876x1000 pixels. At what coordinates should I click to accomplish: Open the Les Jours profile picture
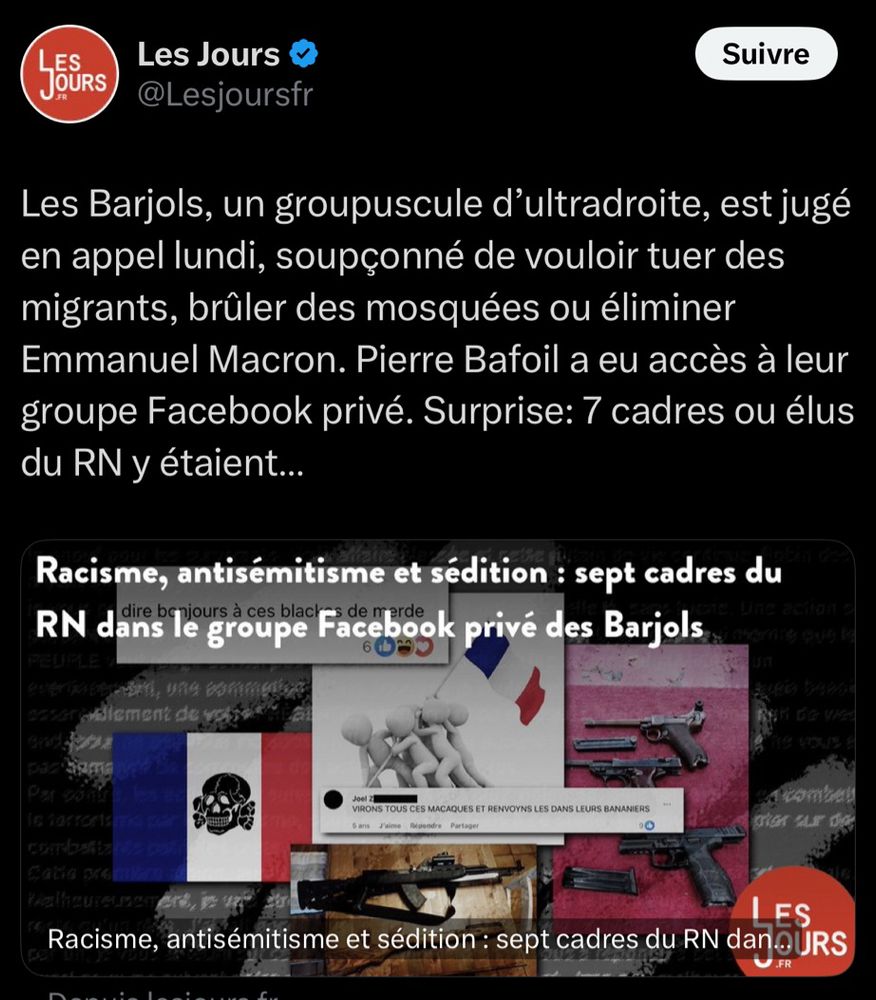70,74
